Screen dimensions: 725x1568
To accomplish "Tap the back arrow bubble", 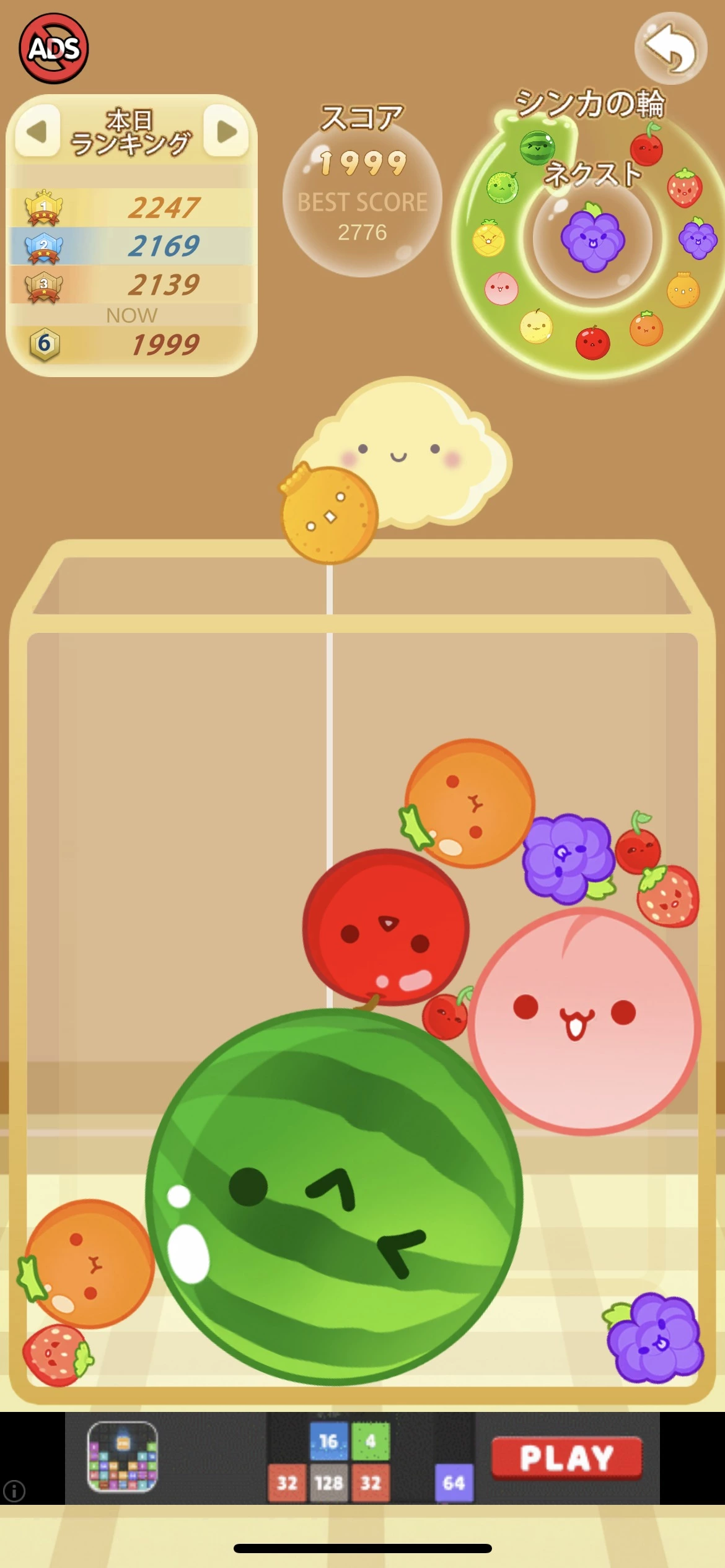I will pos(670,48).
